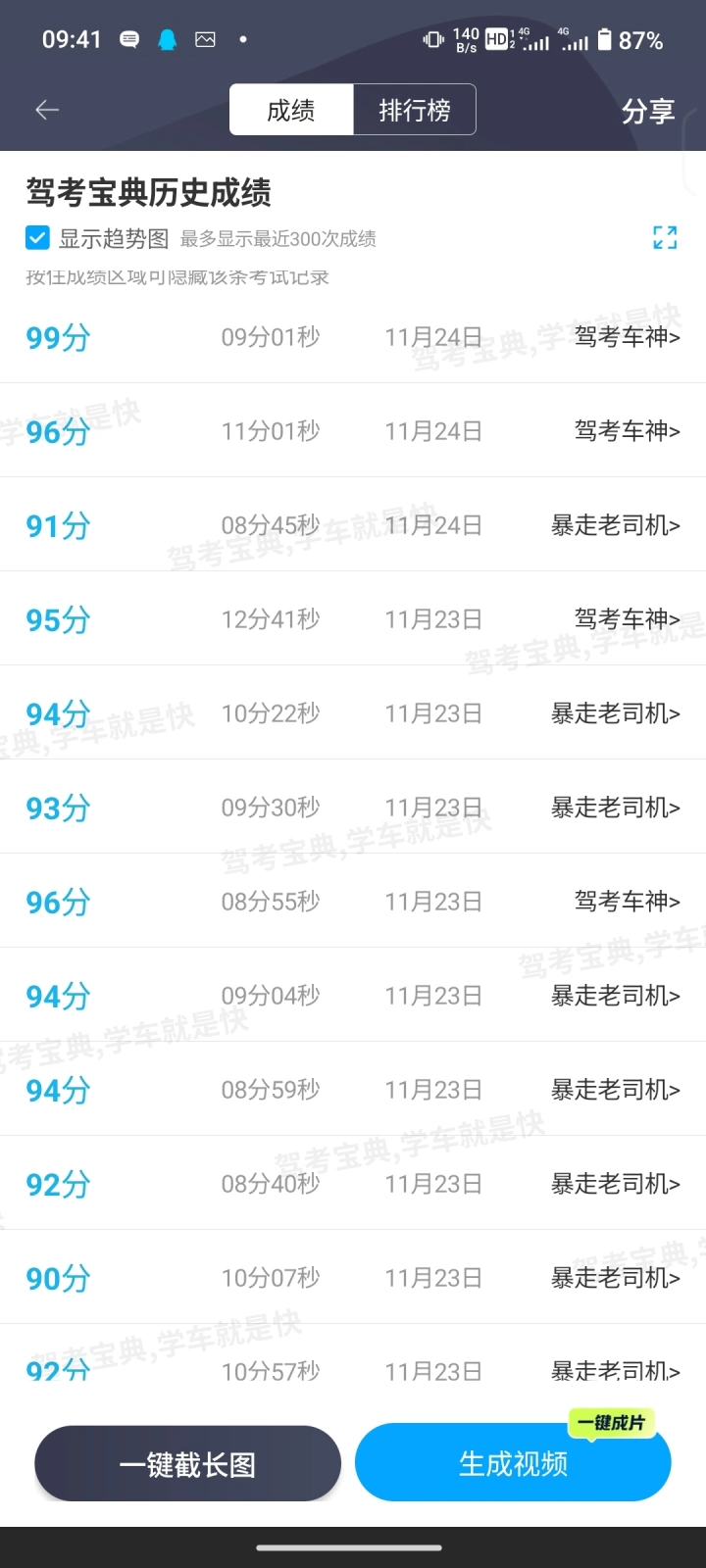Expand history to fullscreen view
The width and height of the screenshot is (706, 1568).
click(x=665, y=237)
